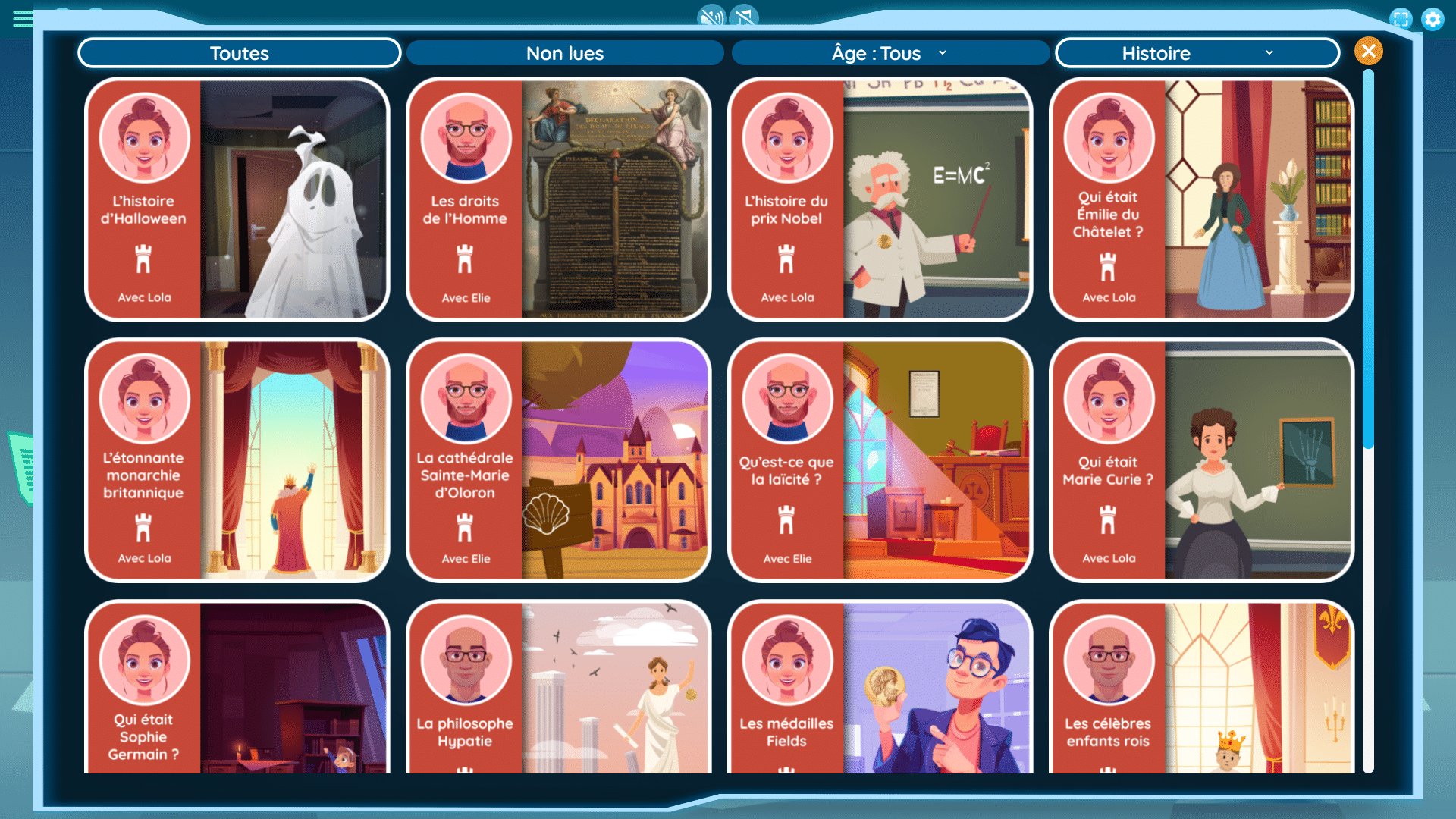
Task: Expand the Âge : Tous dropdown
Action: (x=890, y=53)
